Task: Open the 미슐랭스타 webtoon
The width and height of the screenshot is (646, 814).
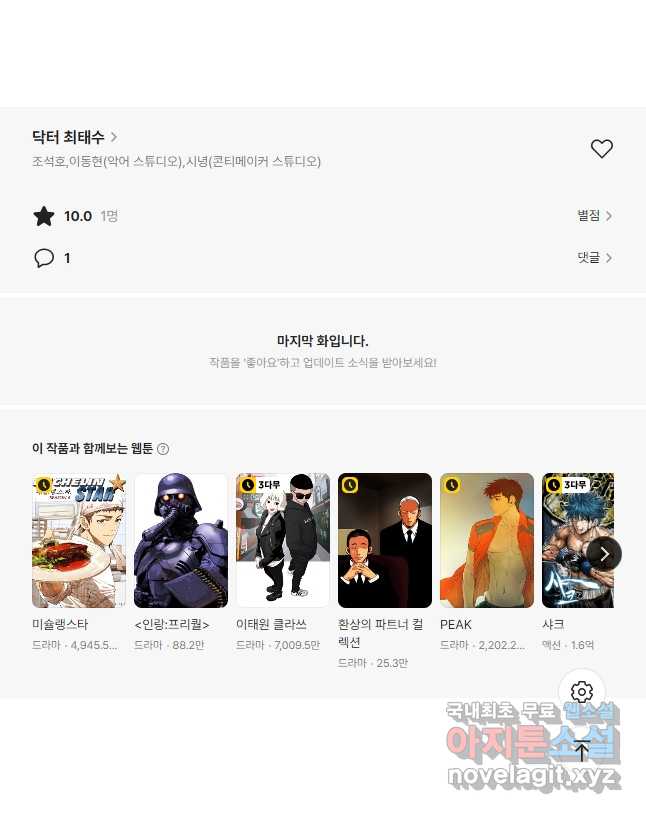Action: tap(79, 540)
